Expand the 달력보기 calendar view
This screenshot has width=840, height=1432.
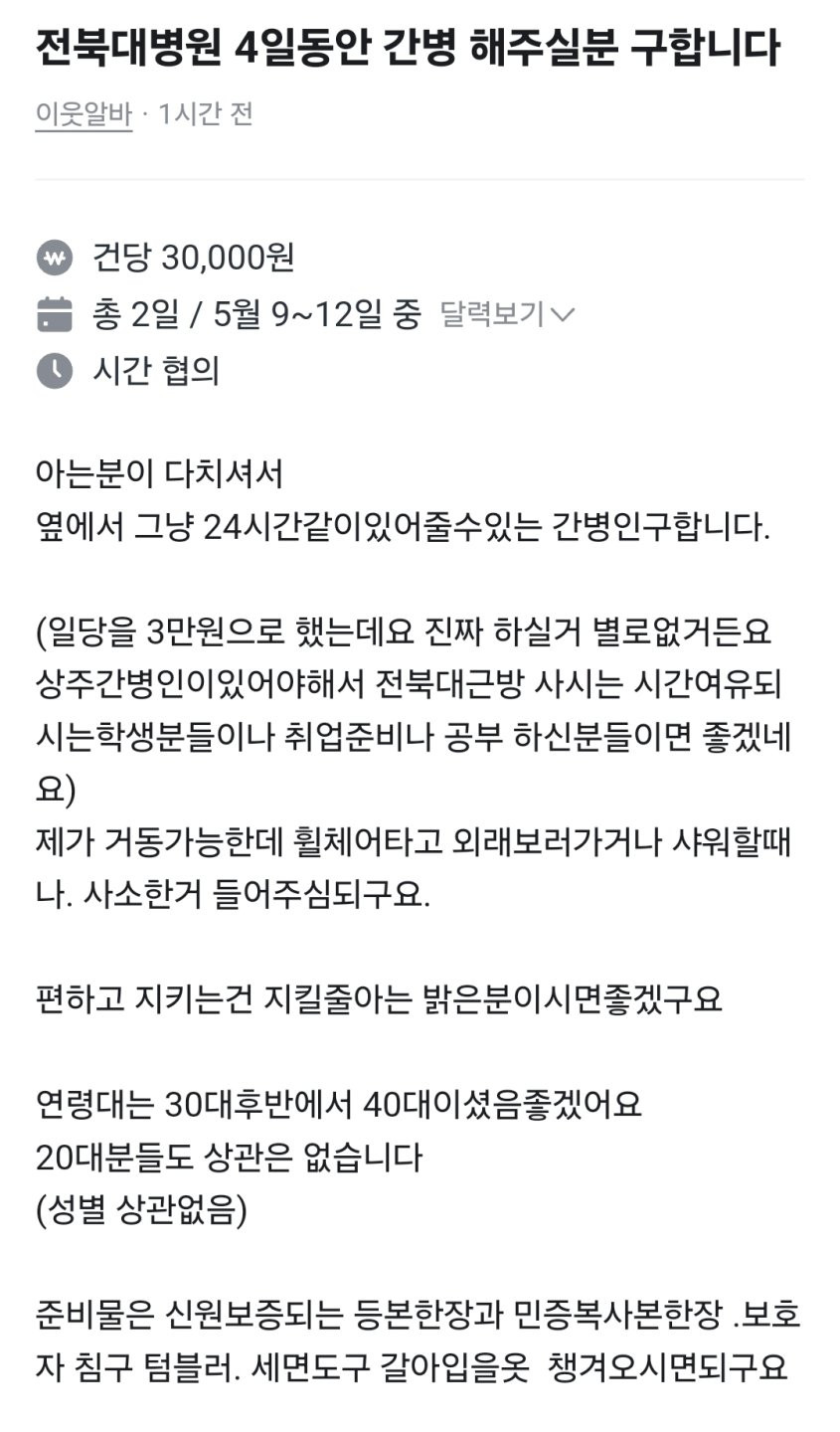[507, 315]
